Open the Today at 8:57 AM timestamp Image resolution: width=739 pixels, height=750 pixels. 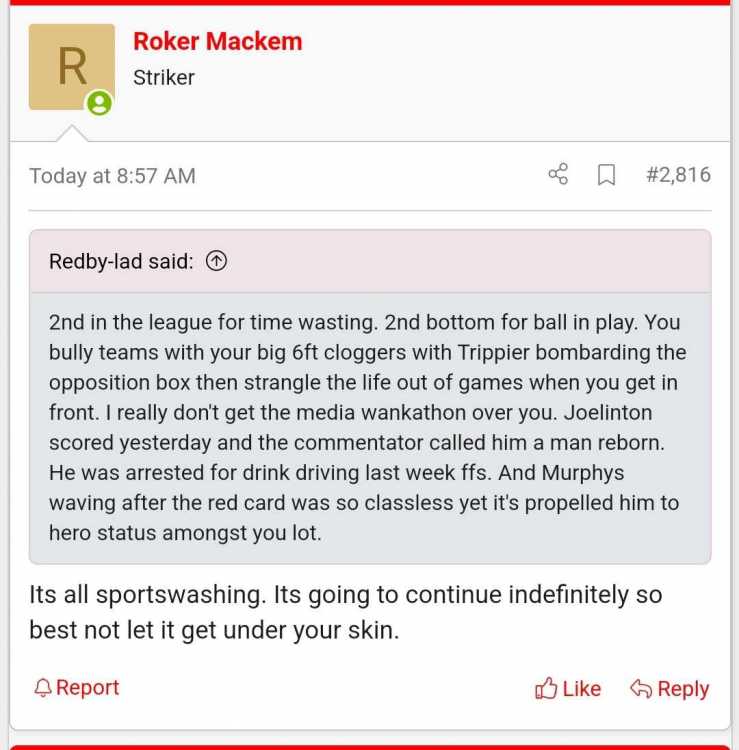coord(112,176)
